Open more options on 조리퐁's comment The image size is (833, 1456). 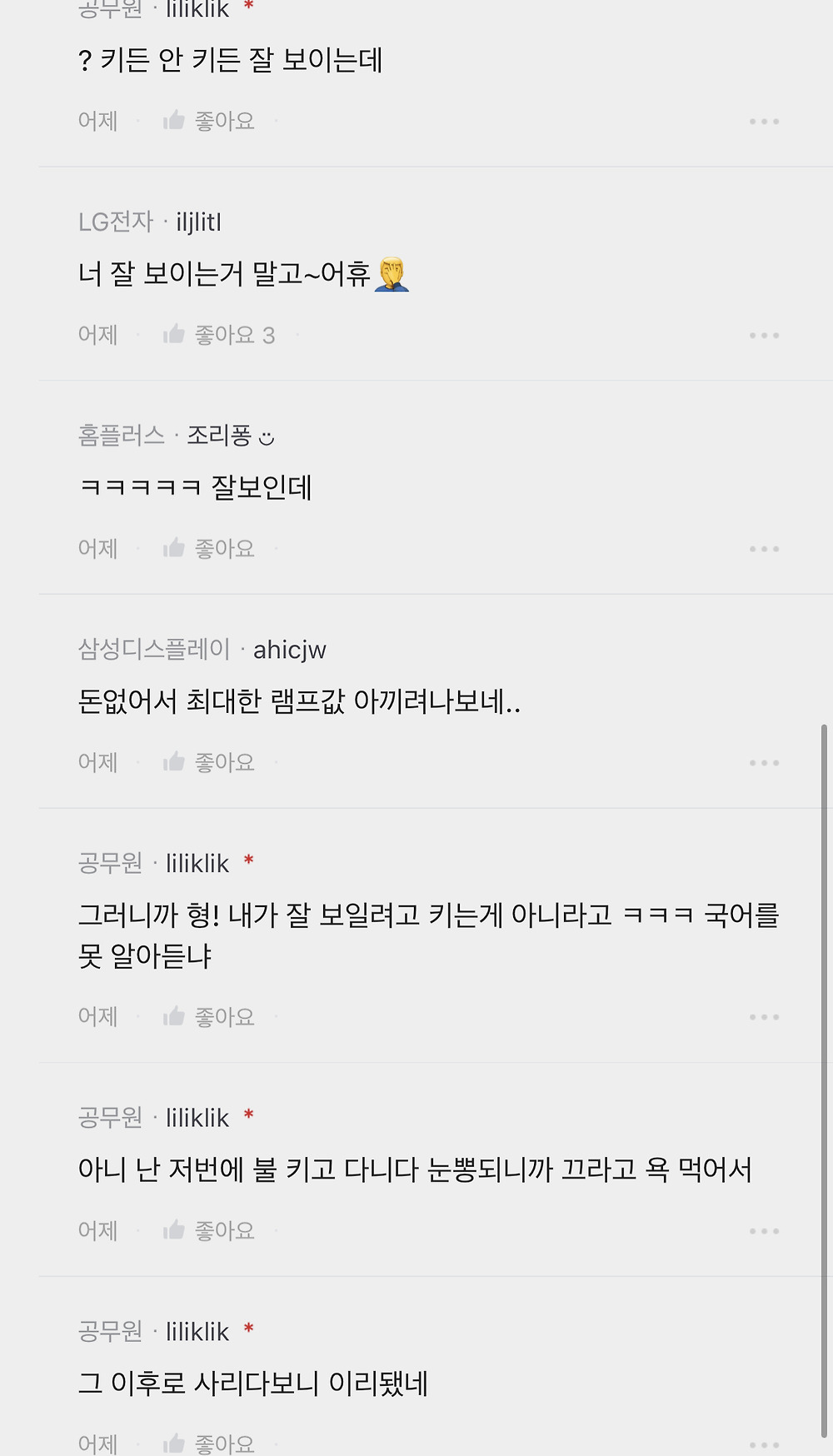tap(763, 549)
